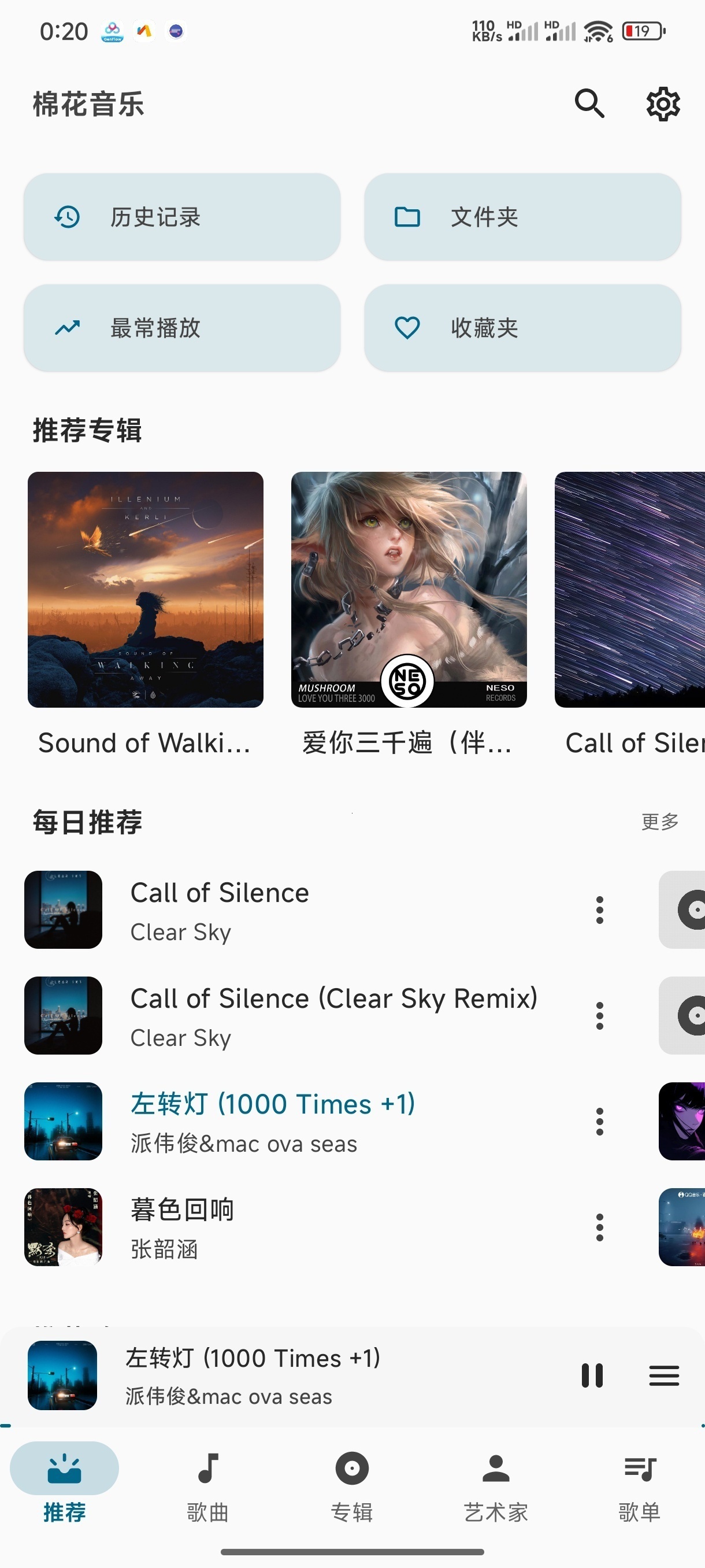Switch to the 歌曲 tab
The width and height of the screenshot is (705, 1568).
[208, 1486]
